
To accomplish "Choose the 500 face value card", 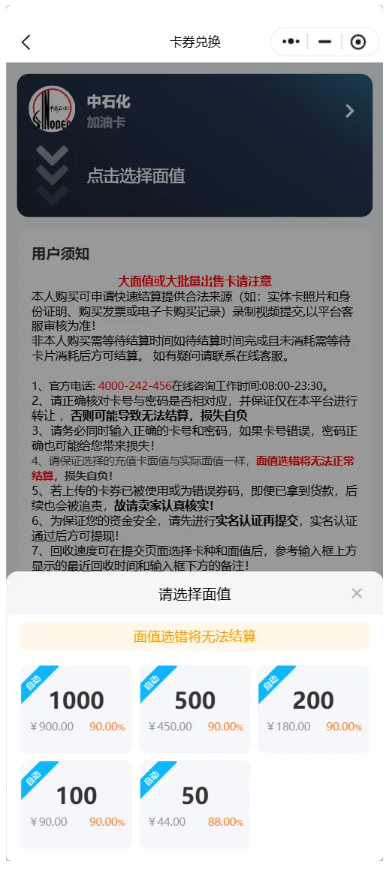I will coord(195,709).
